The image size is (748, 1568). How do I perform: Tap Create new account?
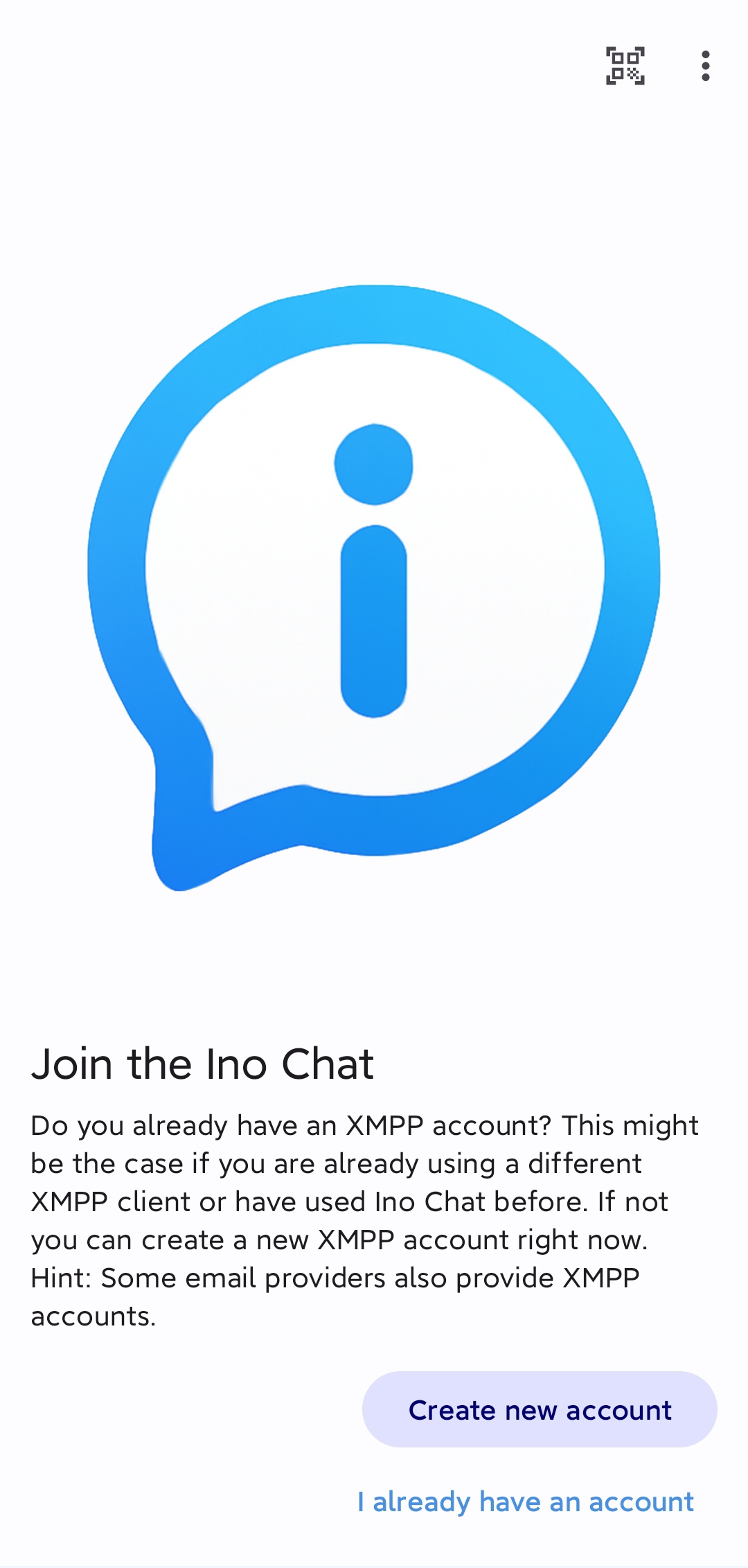(x=540, y=1410)
